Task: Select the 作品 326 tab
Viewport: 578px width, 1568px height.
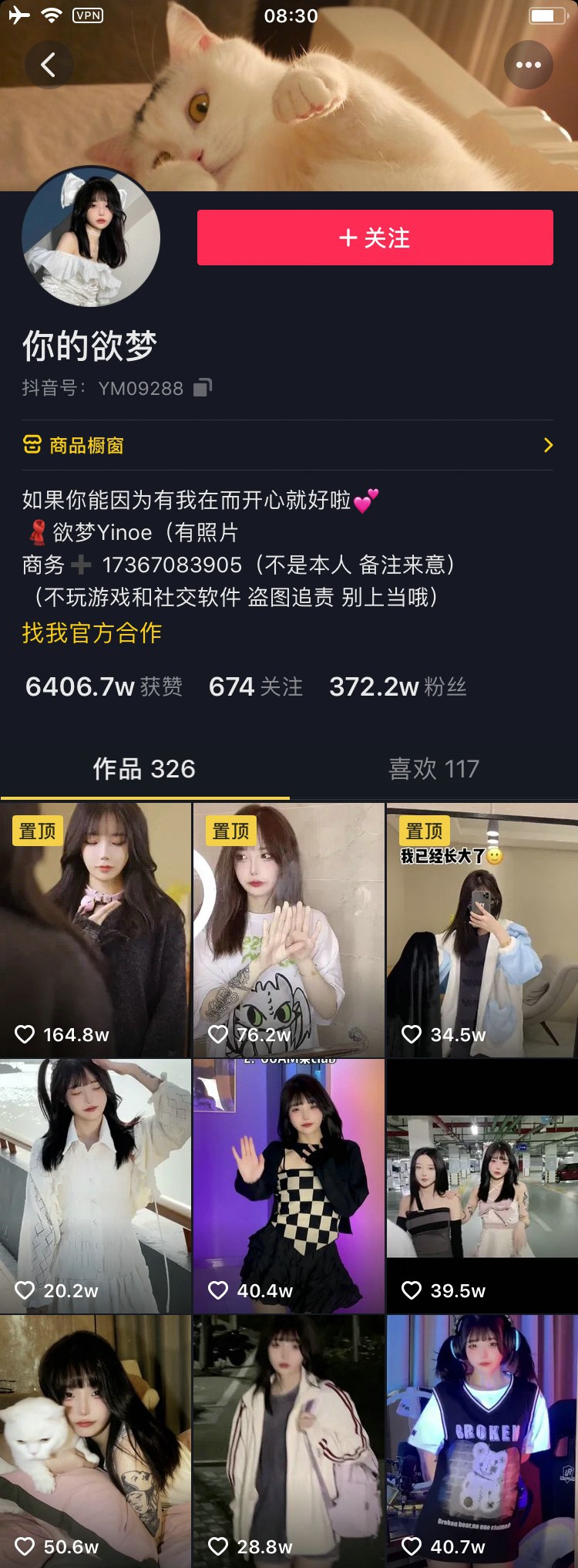Action: click(144, 769)
